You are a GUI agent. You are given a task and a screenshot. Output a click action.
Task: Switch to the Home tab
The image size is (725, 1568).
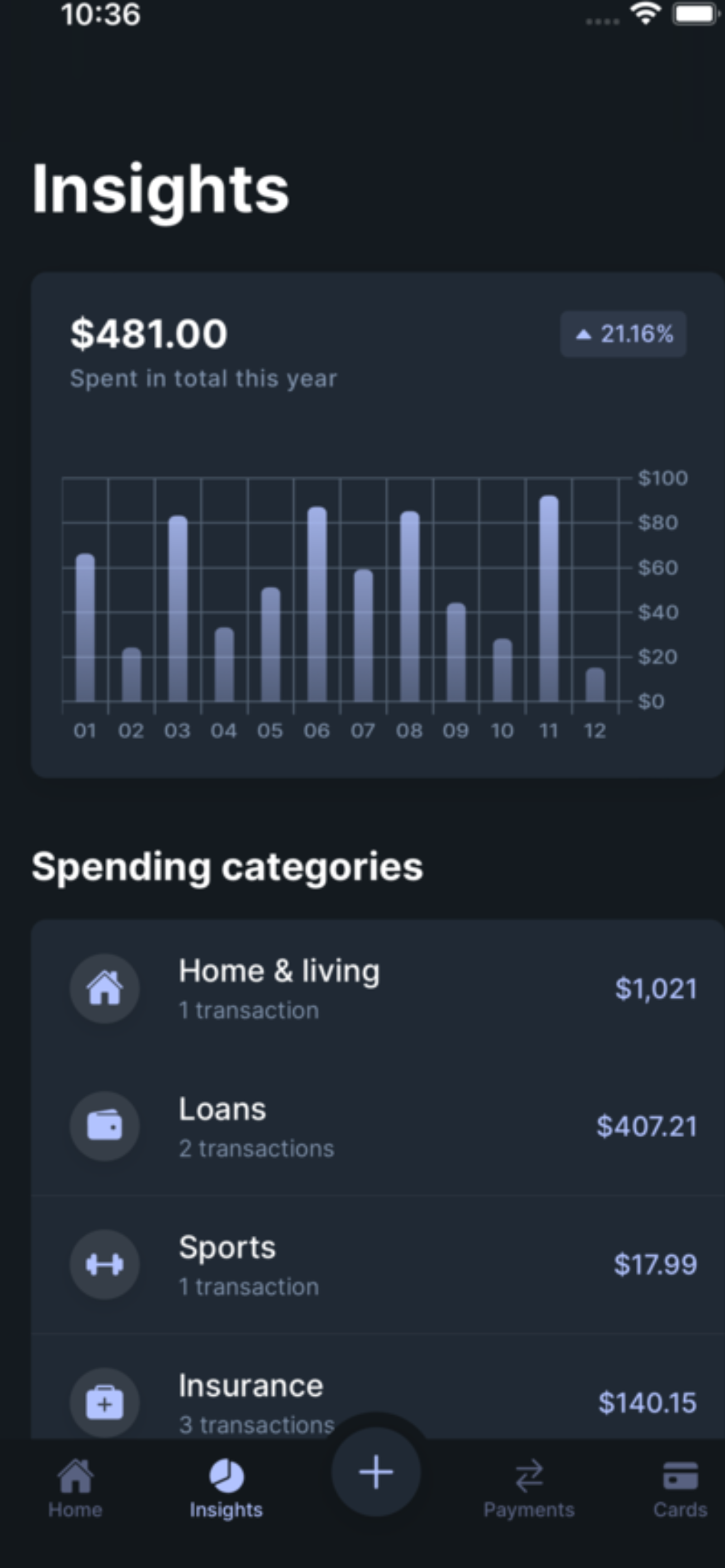[75, 1488]
